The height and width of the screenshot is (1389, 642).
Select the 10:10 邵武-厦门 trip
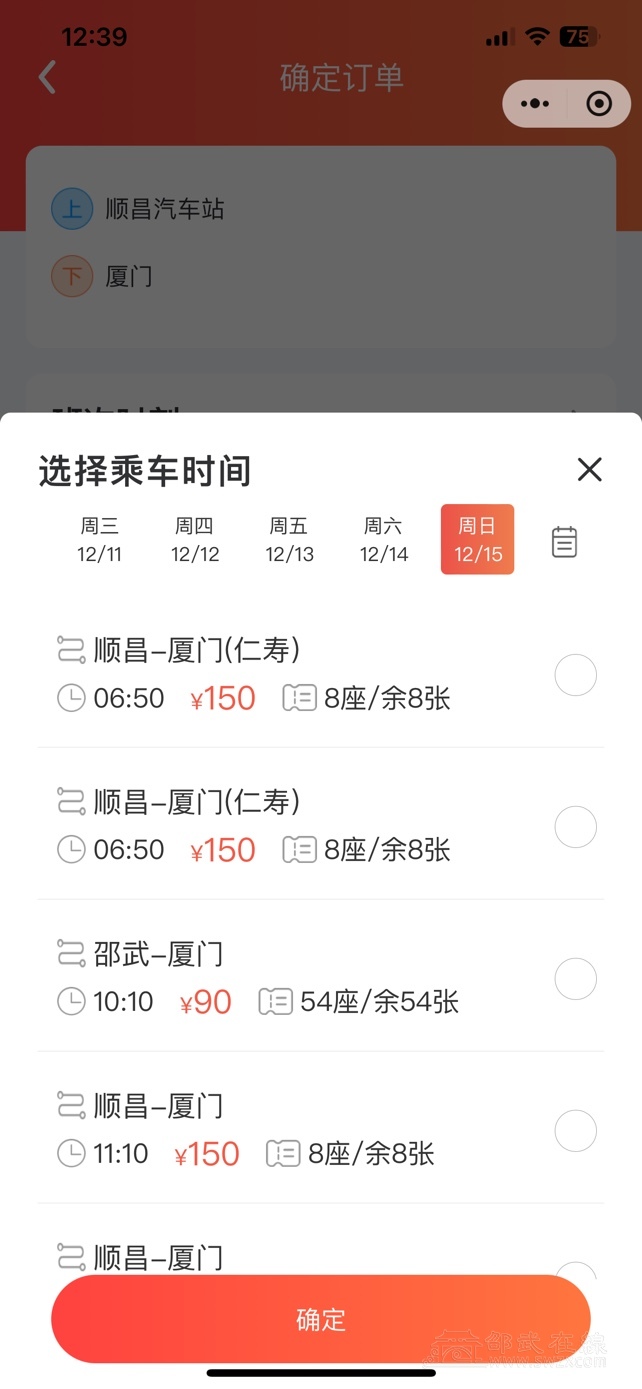575,978
